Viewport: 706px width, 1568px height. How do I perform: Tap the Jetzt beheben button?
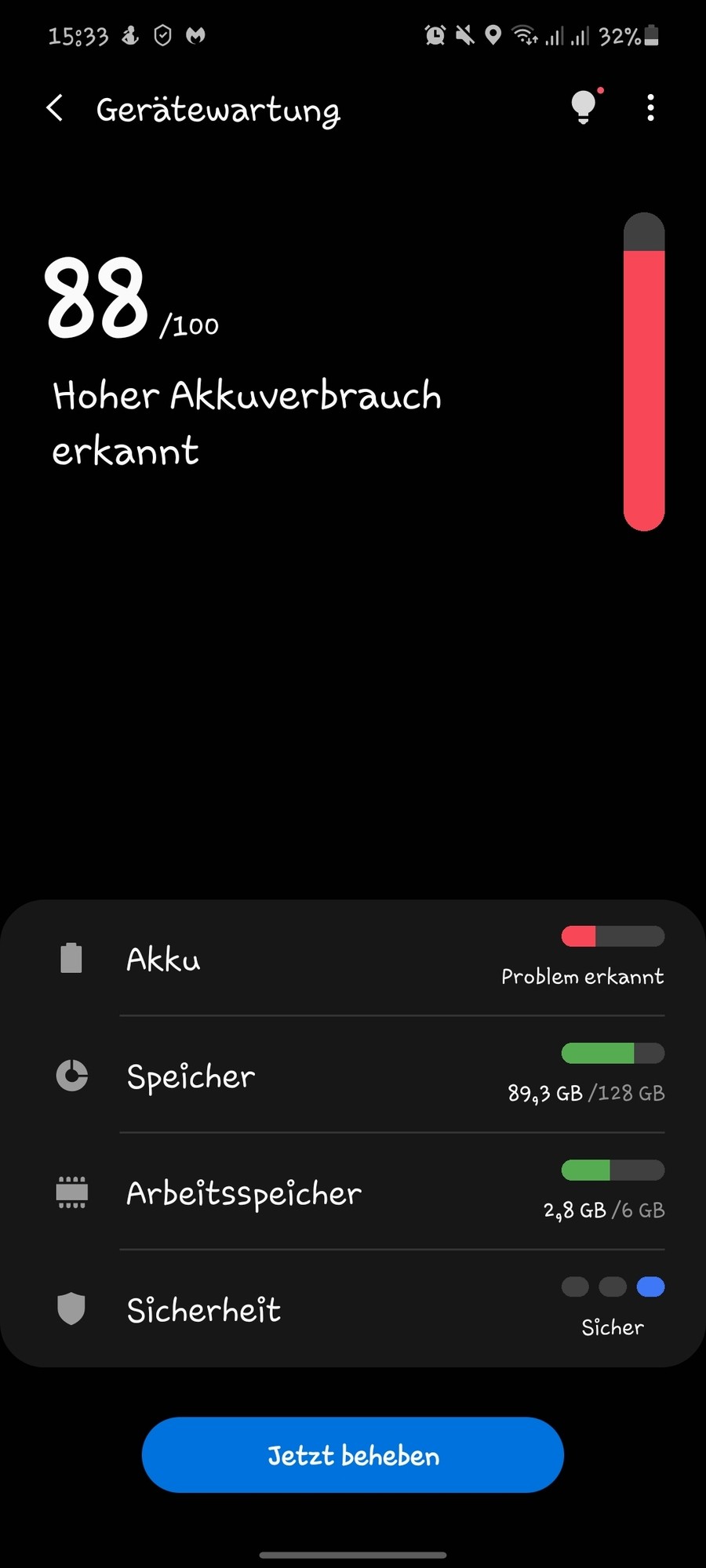pos(353,1455)
